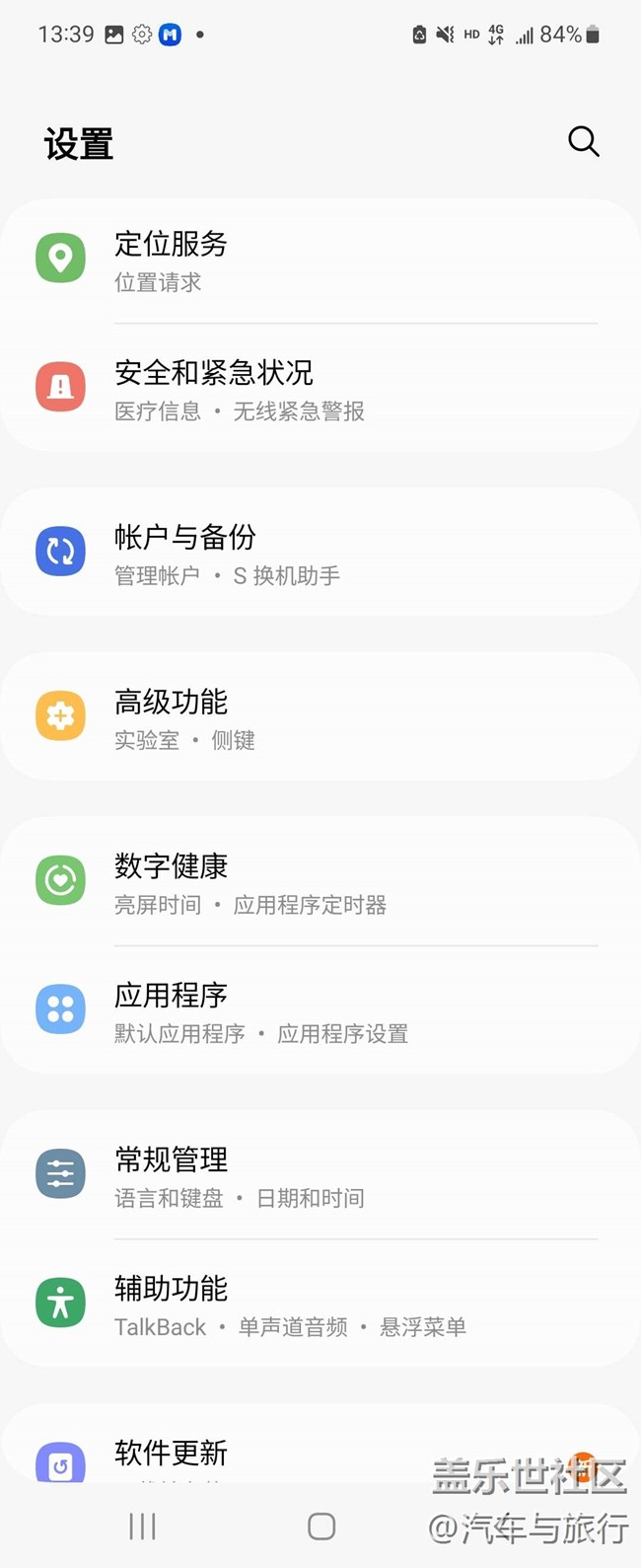Select 数字健康
Image resolution: width=641 pixels, height=1568 pixels.
pyautogui.click(x=320, y=882)
